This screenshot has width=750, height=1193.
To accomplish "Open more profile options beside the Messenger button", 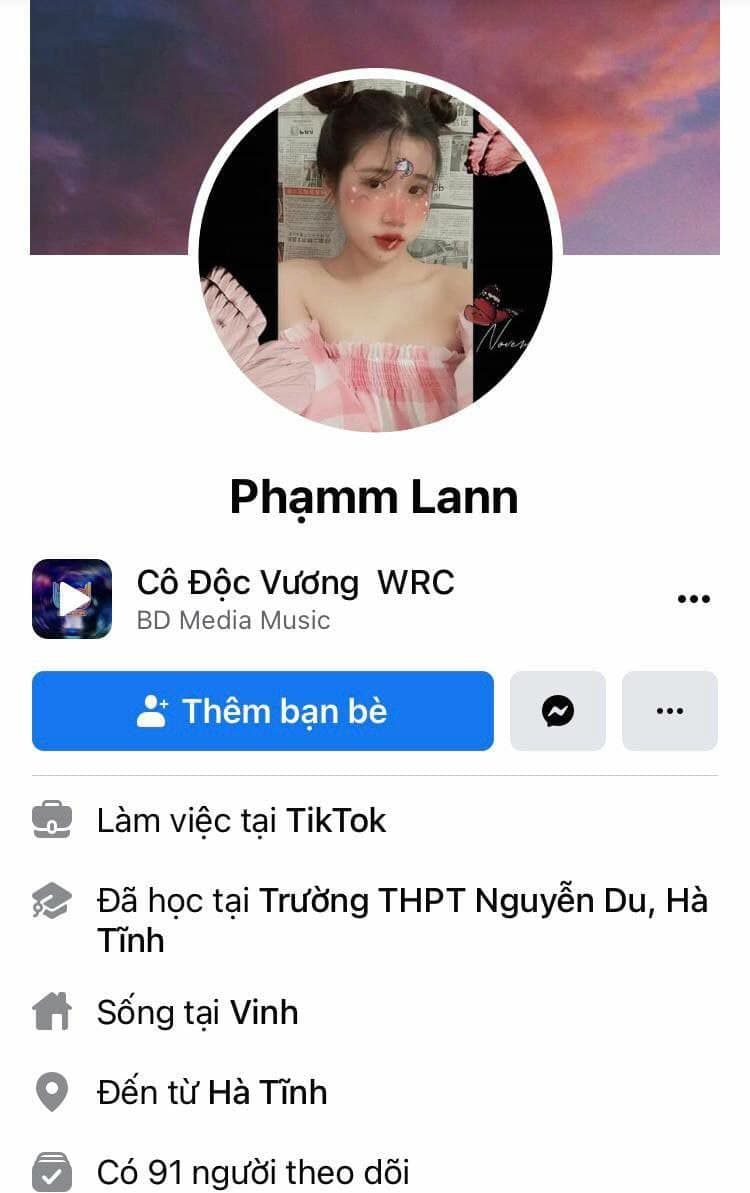I will 669,711.
